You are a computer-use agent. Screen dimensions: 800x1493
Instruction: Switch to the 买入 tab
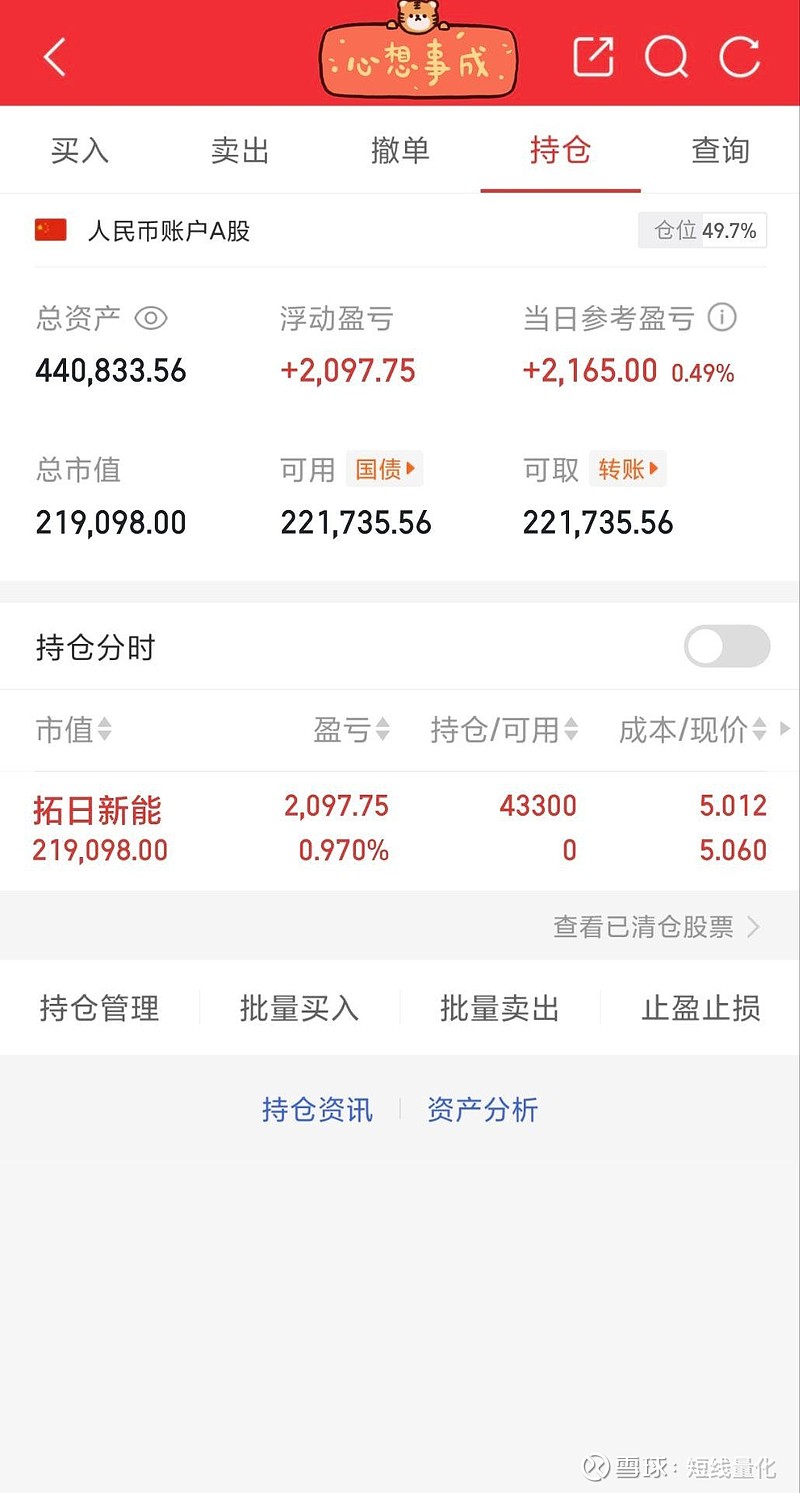click(80, 151)
